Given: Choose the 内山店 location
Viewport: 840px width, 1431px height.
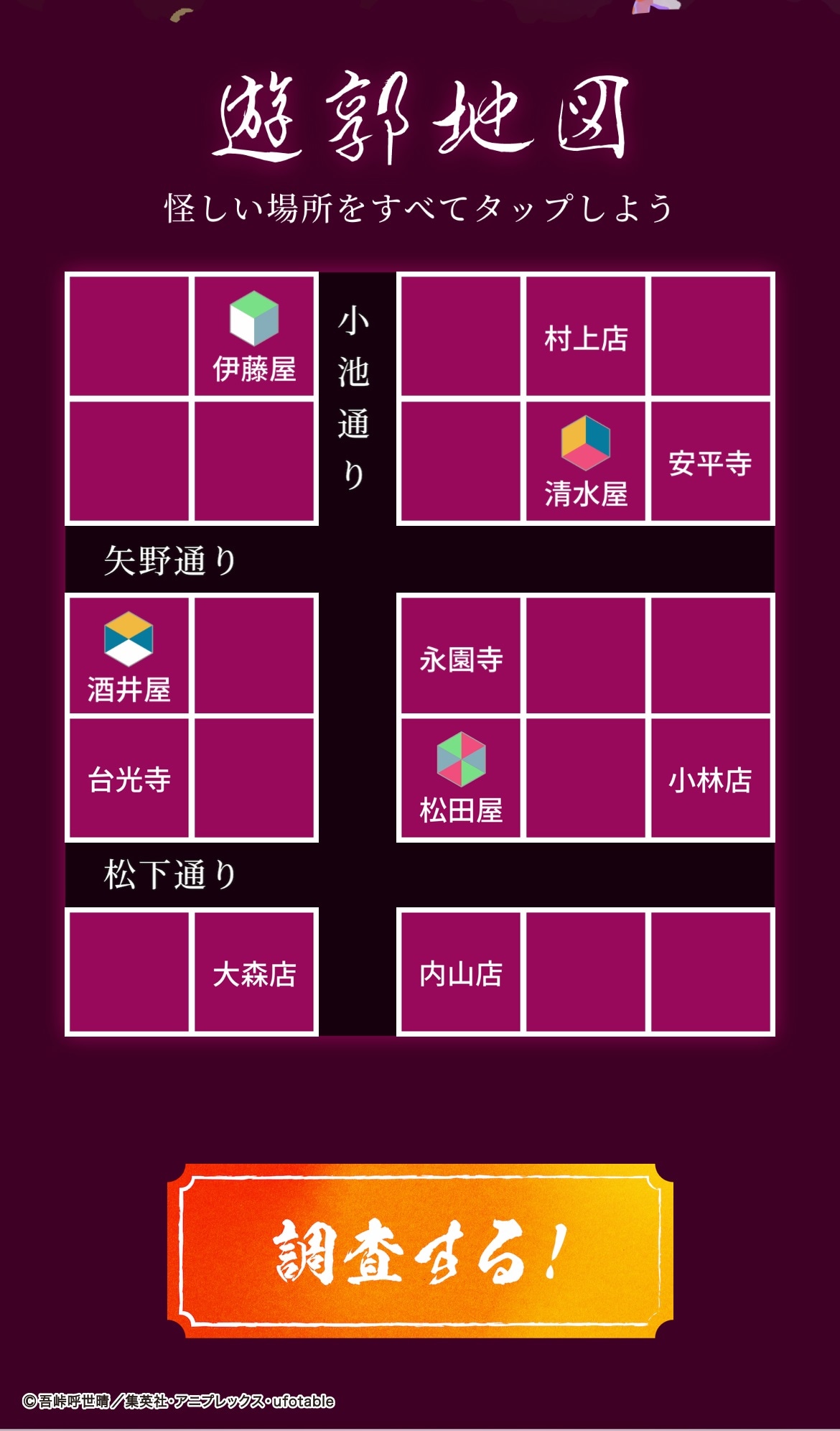Looking at the screenshot, I should 460,973.
